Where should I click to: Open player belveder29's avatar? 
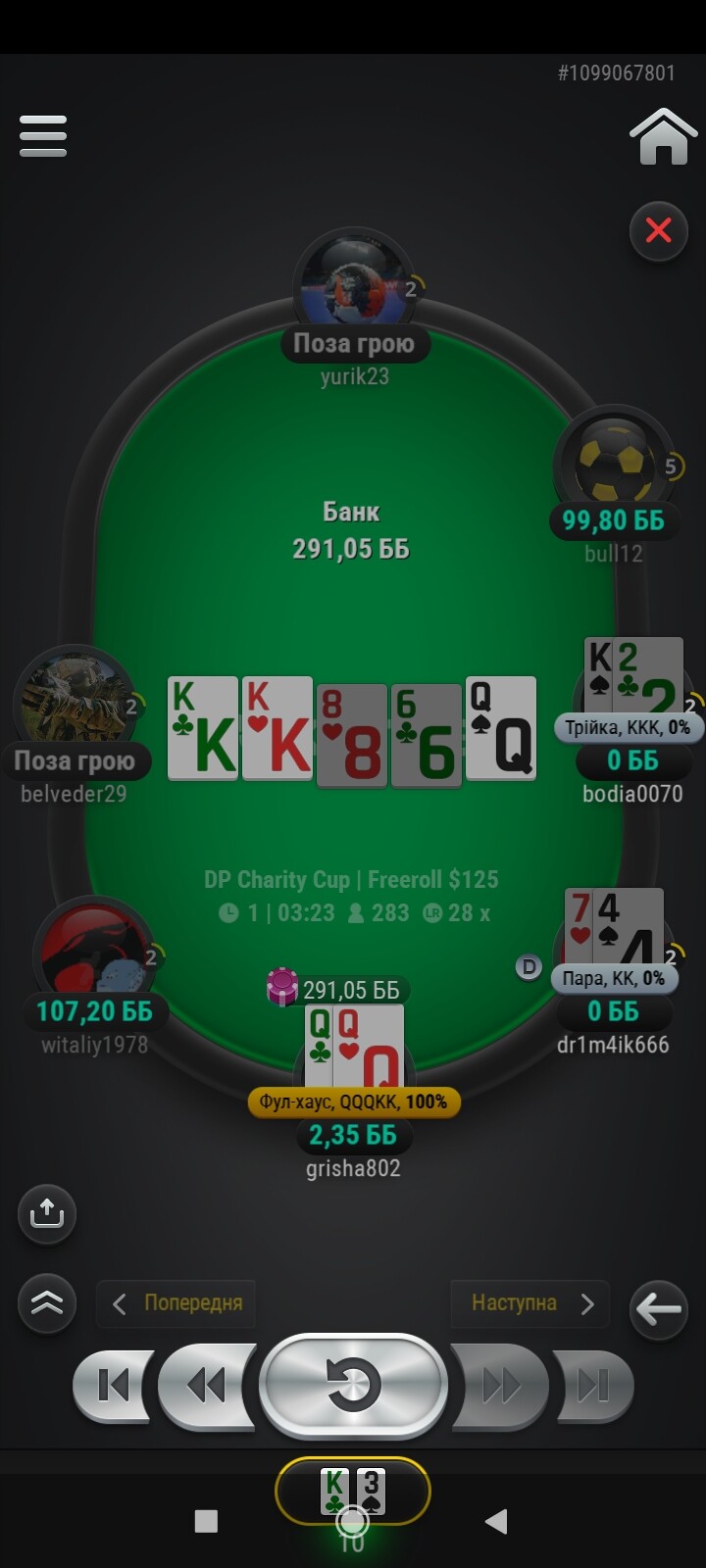click(75, 698)
